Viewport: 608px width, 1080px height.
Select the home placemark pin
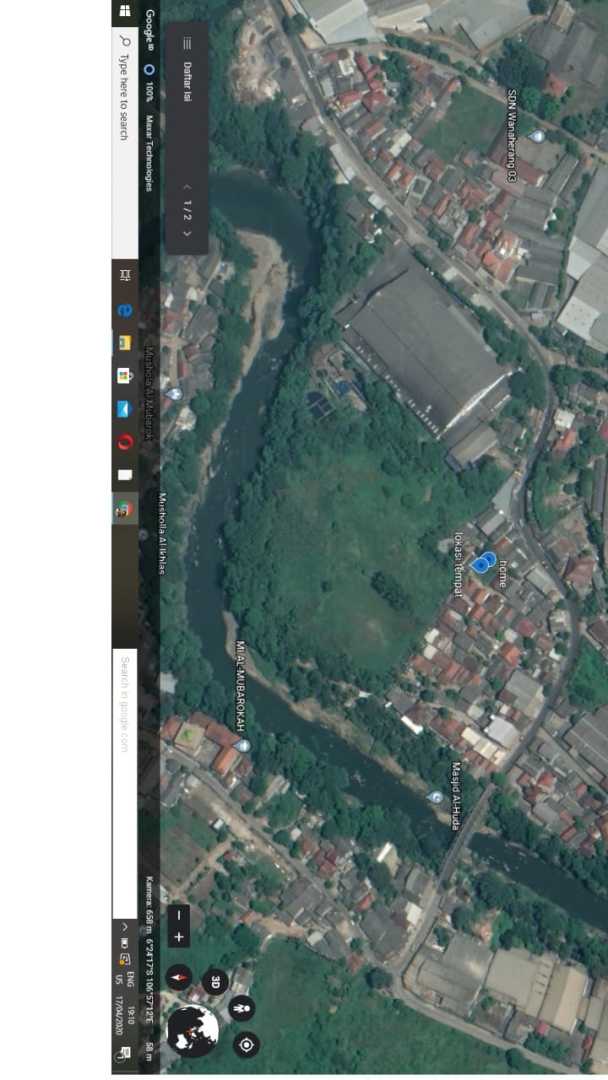(x=489, y=559)
